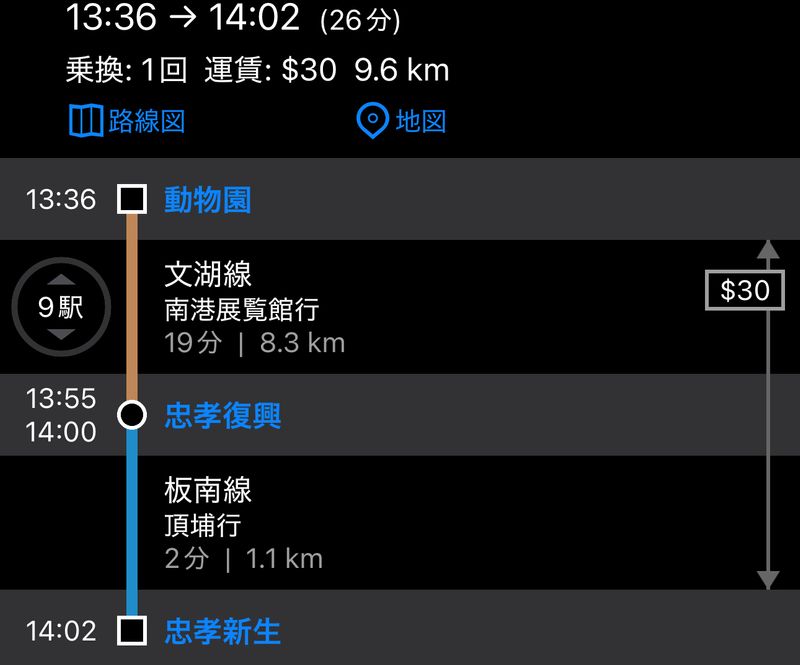
Task: Open 忠孝復興 transfer station details
Action: 222,416
